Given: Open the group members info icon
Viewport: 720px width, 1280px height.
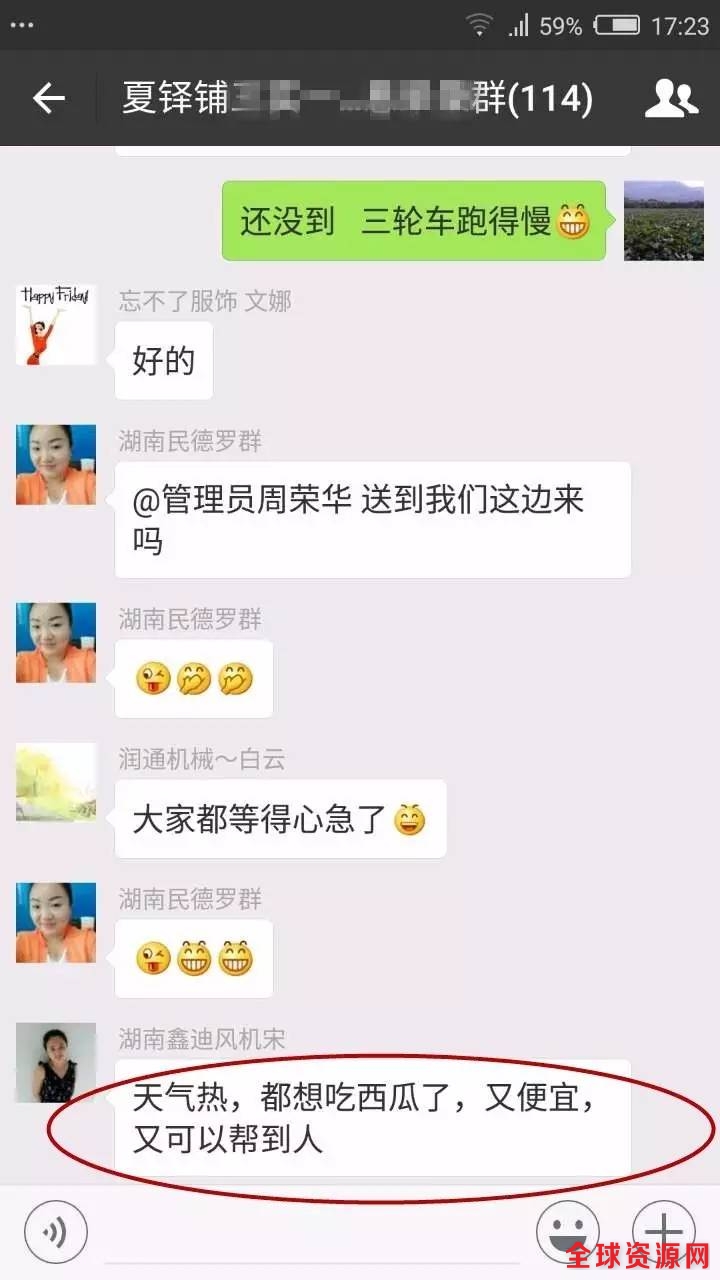Looking at the screenshot, I should pos(671,98).
